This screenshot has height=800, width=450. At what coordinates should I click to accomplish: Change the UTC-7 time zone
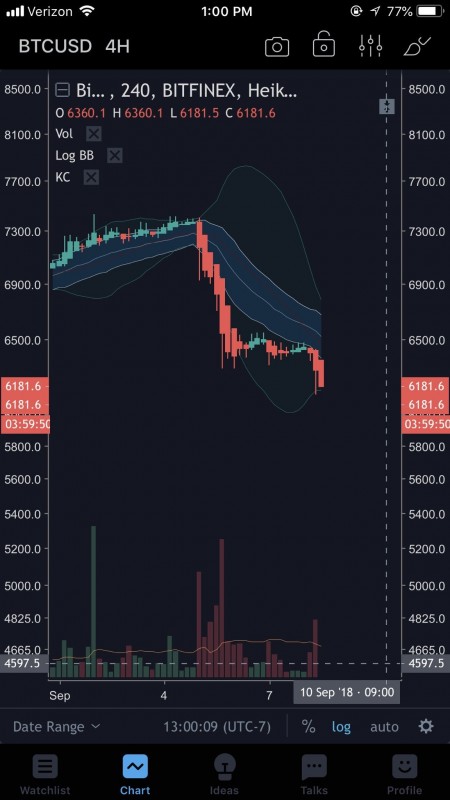tap(217, 727)
